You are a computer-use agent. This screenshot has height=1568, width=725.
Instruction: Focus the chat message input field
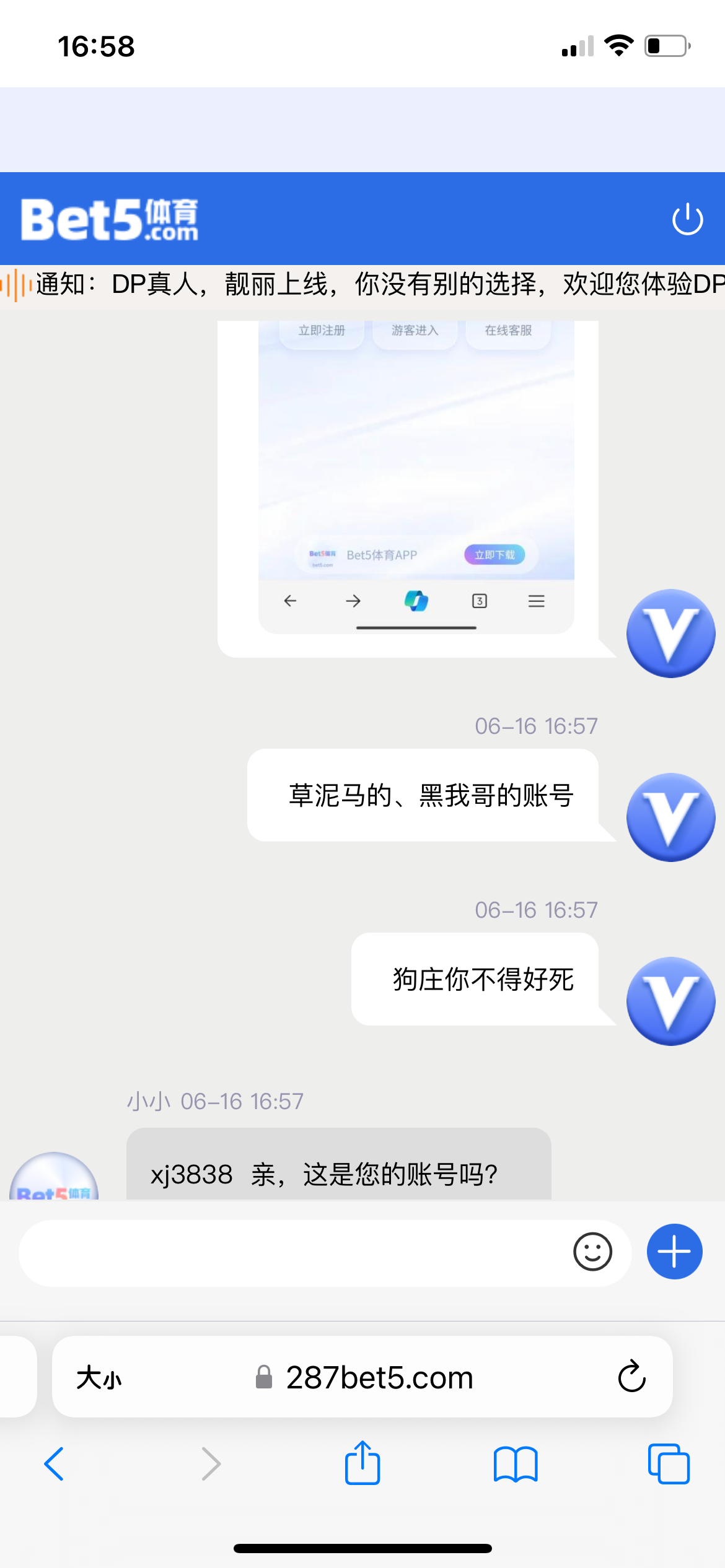click(291, 1252)
